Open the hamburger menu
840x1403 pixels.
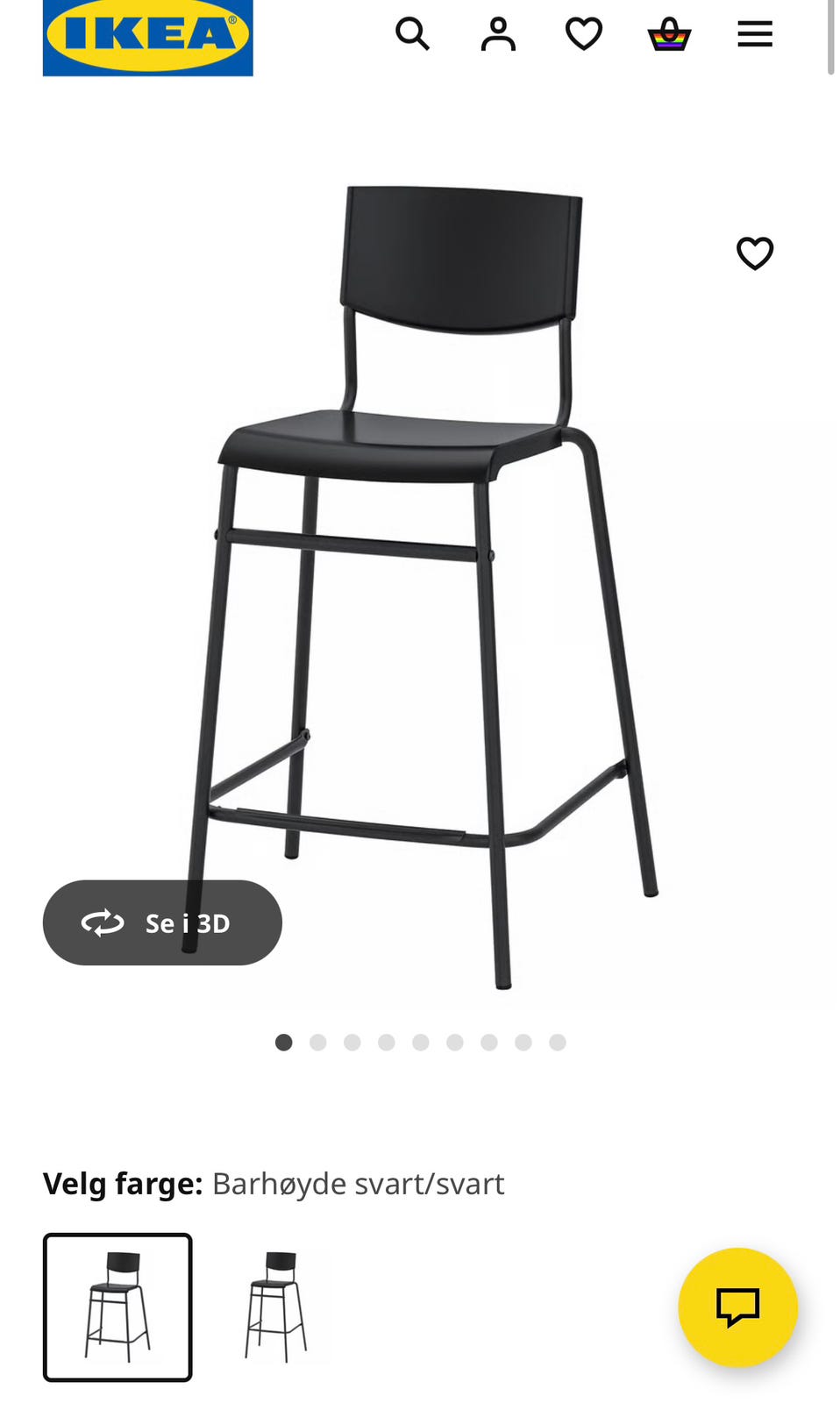tap(755, 34)
